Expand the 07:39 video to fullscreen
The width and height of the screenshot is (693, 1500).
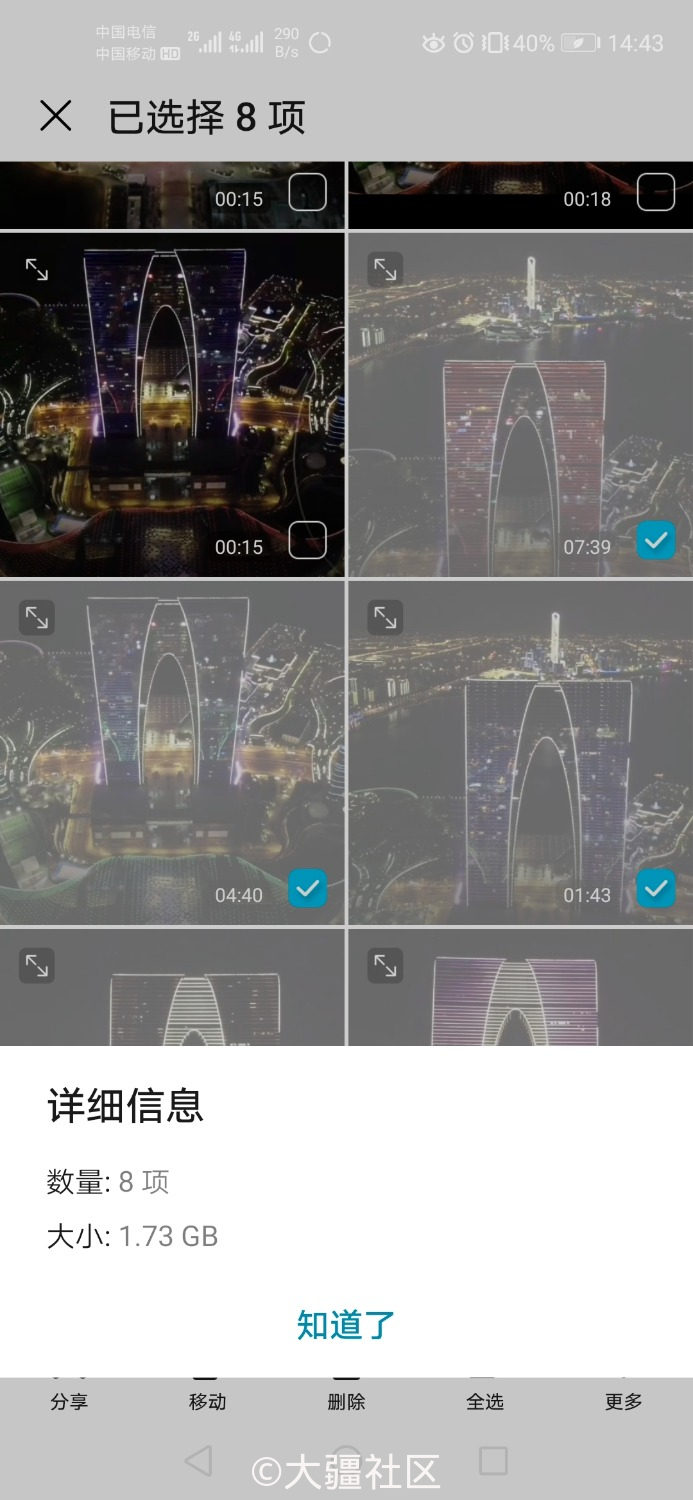pyautogui.click(x=385, y=270)
